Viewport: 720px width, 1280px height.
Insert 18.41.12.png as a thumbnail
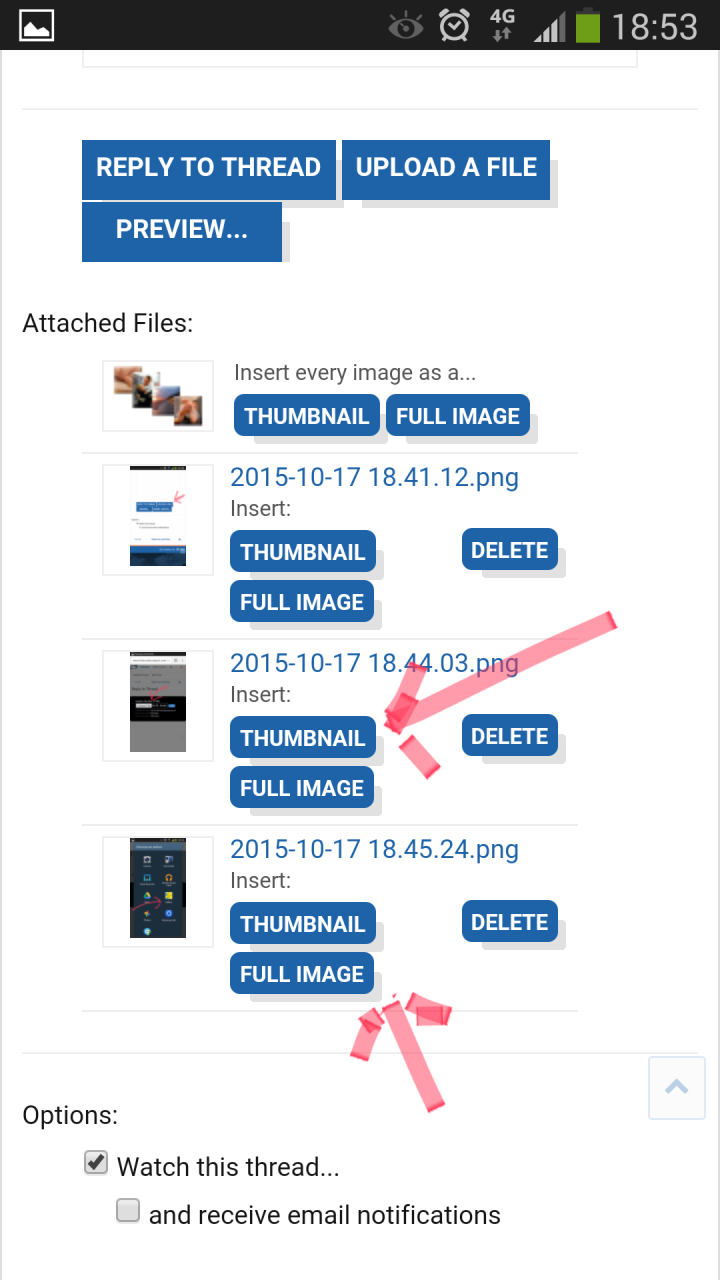(x=302, y=552)
